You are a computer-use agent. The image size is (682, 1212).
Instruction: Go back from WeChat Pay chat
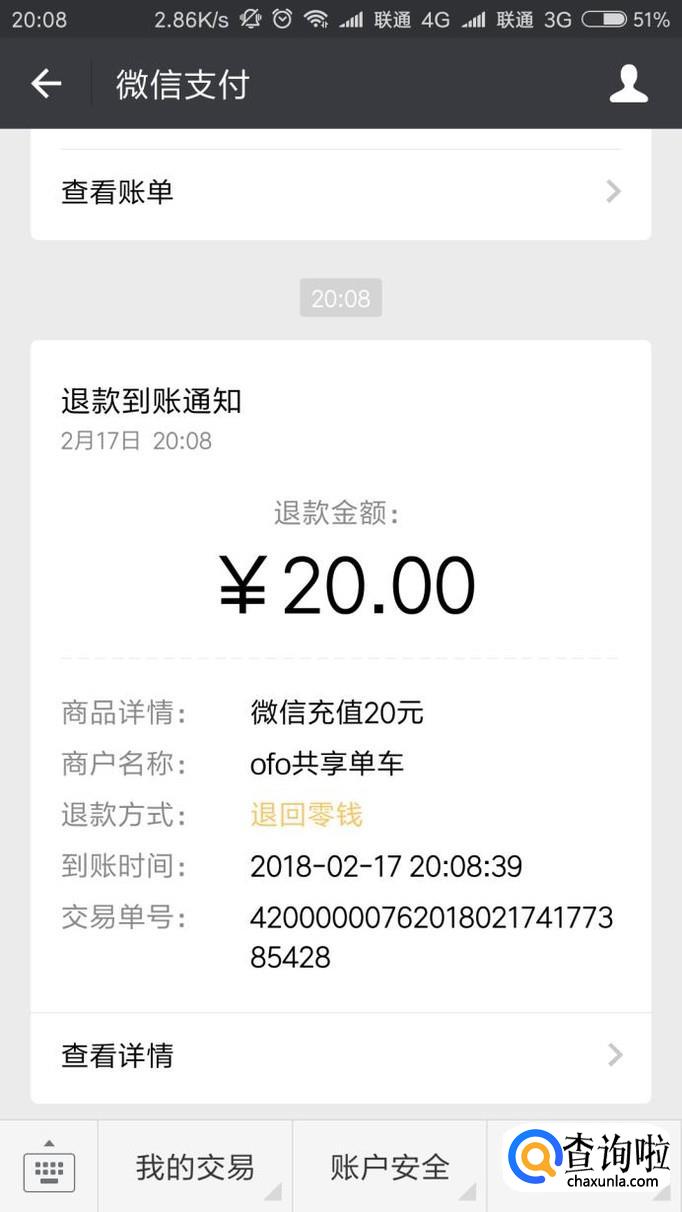click(x=46, y=84)
